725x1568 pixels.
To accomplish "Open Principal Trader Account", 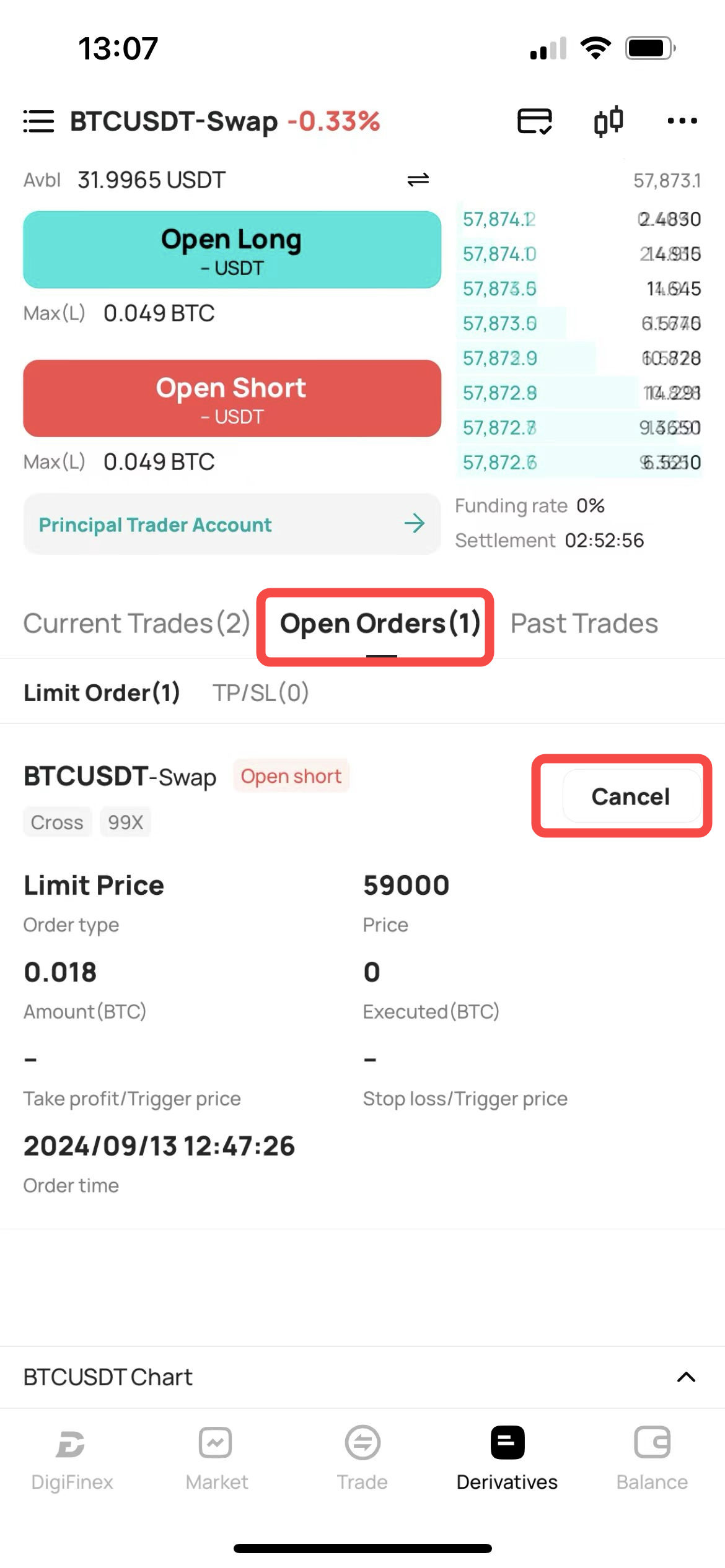I will click(232, 524).
